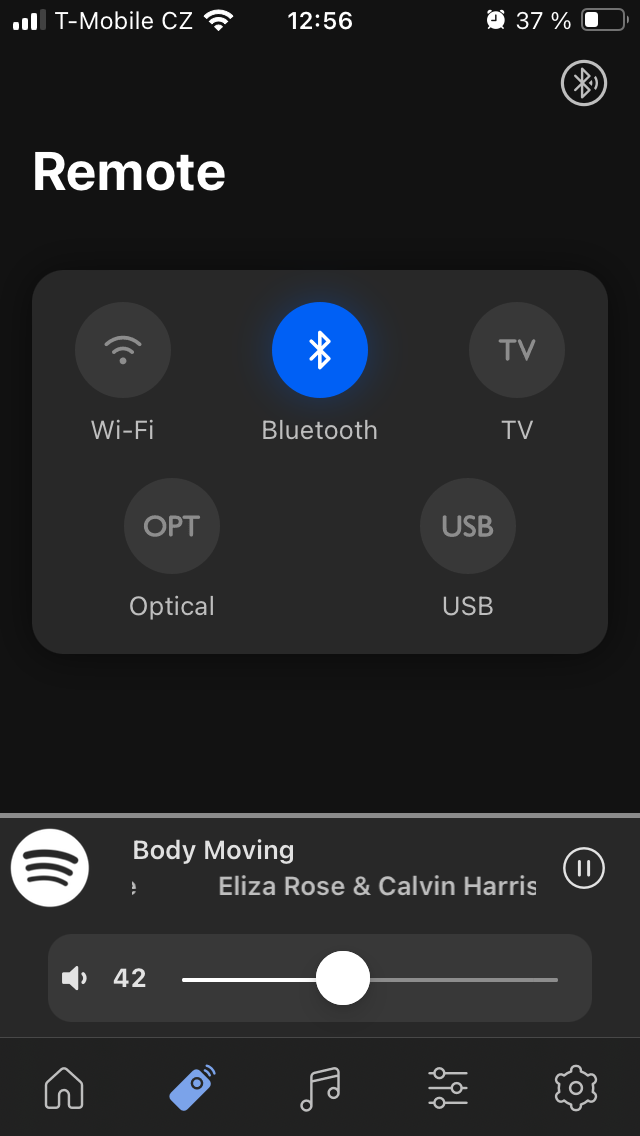Screen dimensions: 640x1136
Task: Choose the Optical input
Action: click(x=172, y=526)
